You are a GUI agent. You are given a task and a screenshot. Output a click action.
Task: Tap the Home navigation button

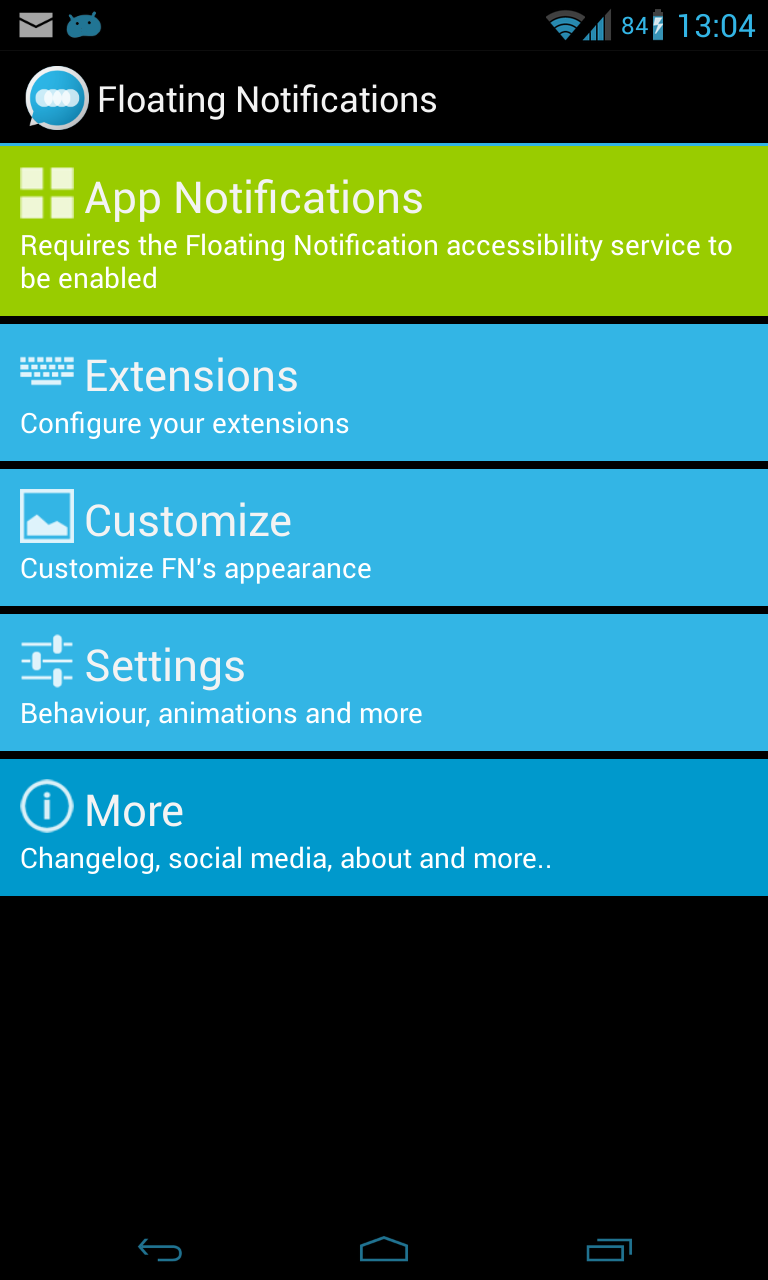pos(384,1249)
